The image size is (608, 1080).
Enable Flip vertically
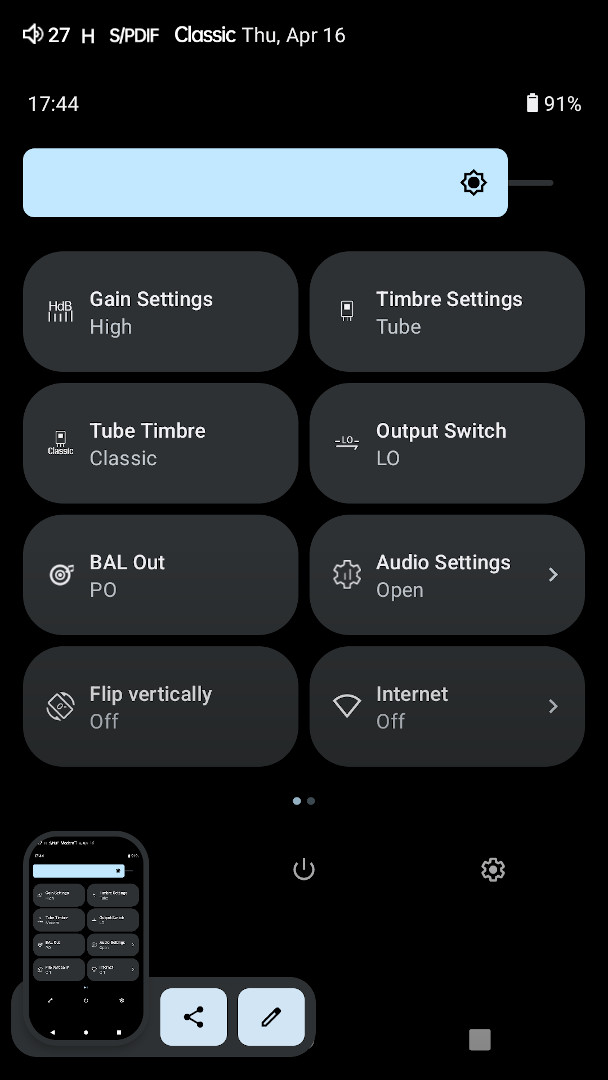click(160, 707)
